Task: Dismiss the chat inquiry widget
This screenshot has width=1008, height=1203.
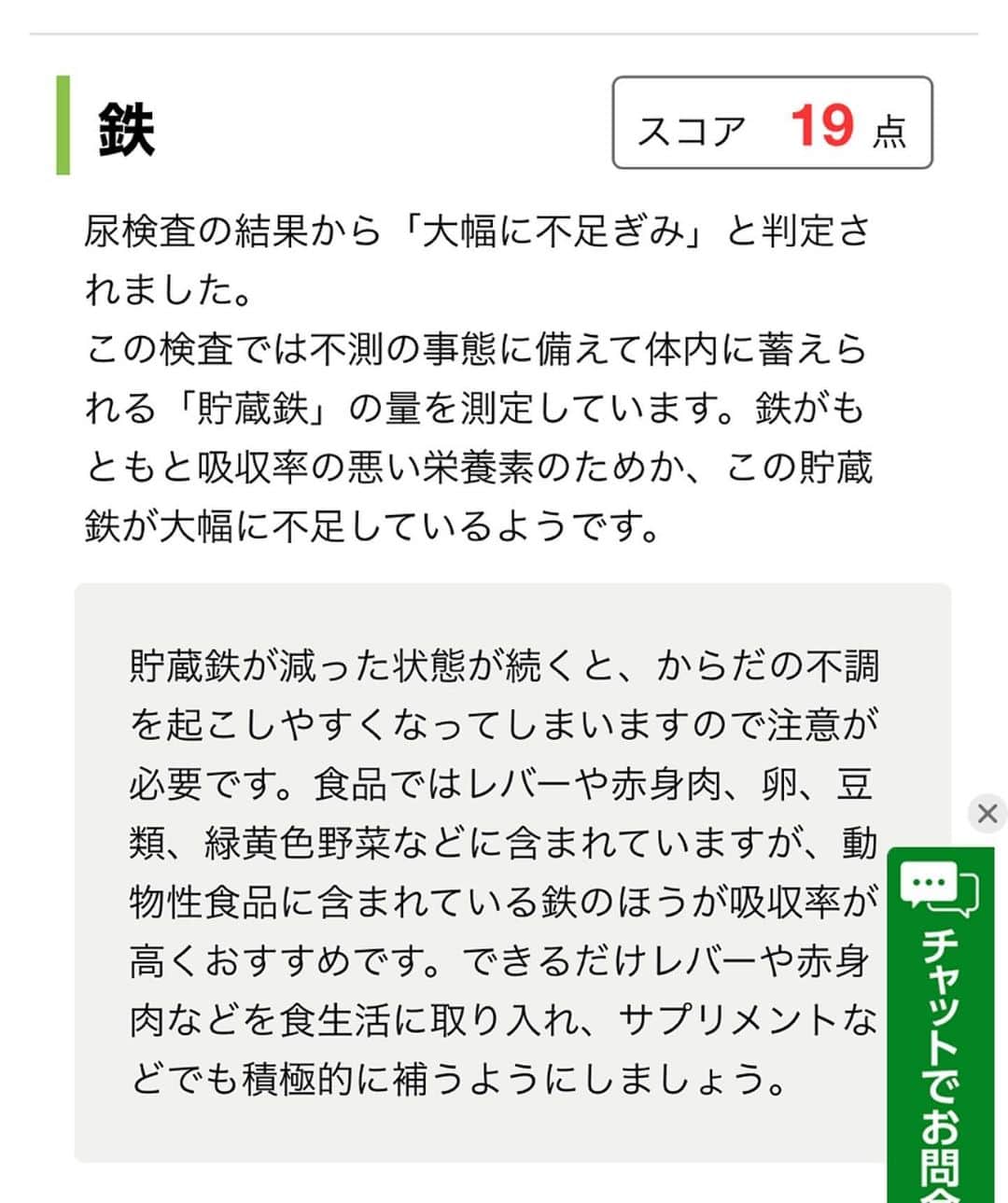Action: click(987, 814)
